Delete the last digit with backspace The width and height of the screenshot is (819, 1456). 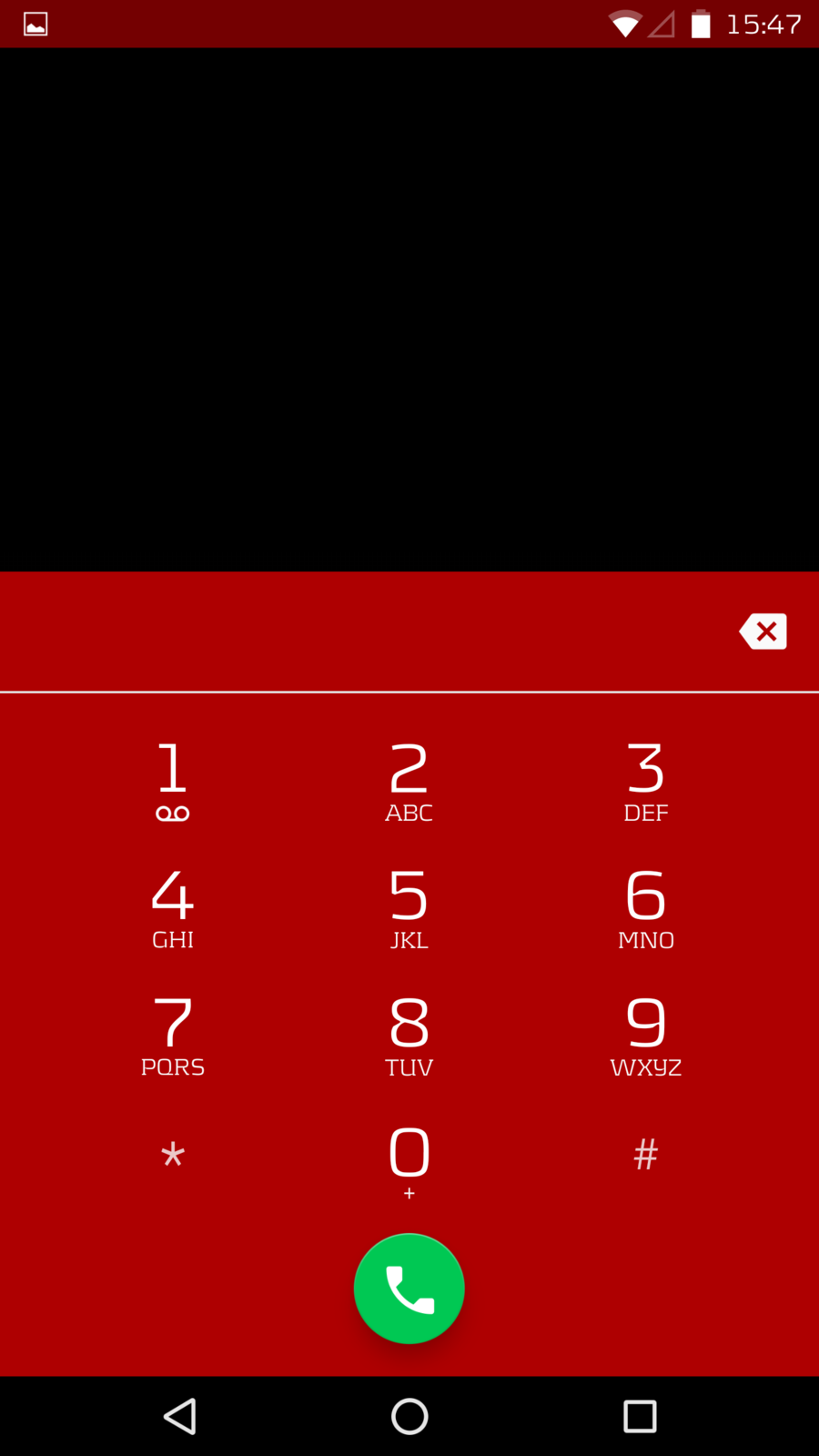763,632
